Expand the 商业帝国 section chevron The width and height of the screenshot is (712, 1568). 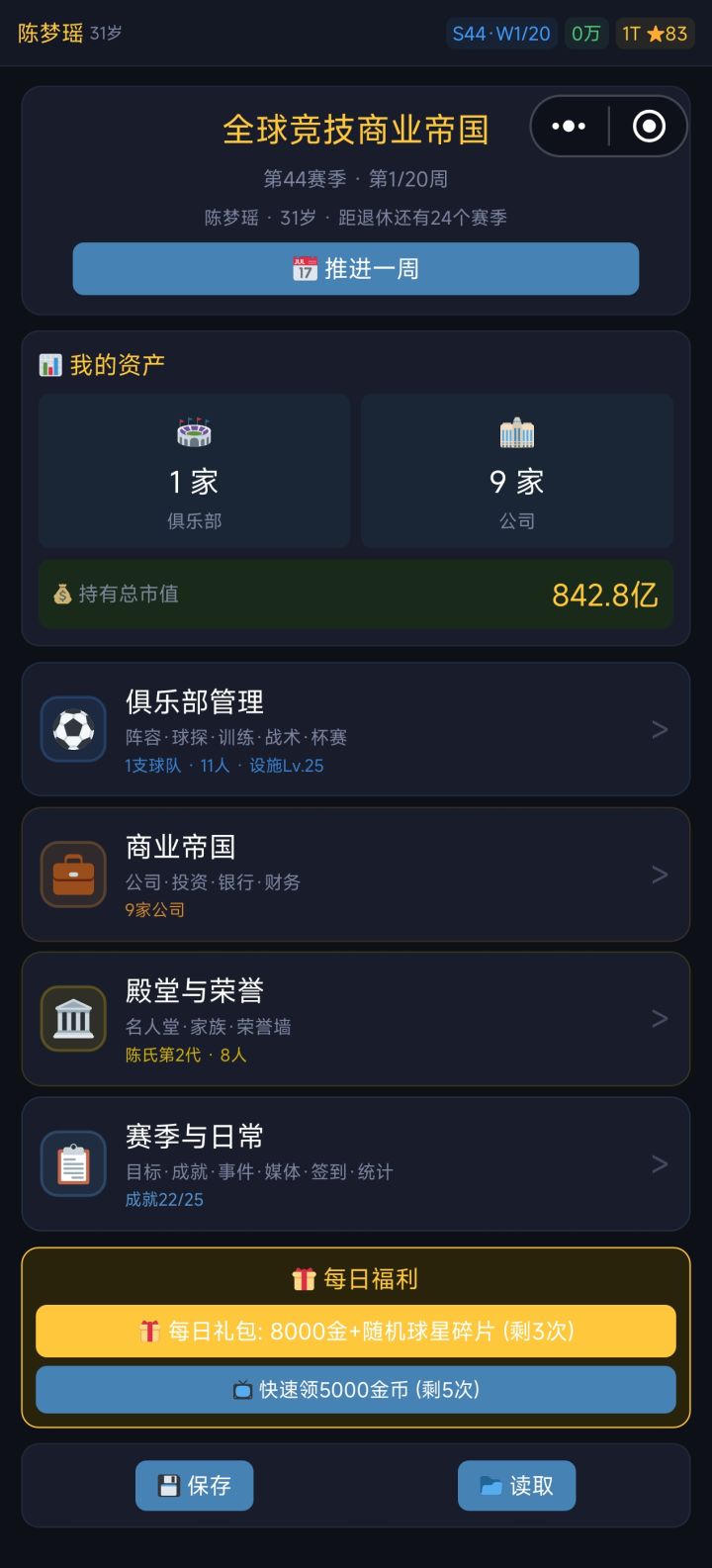click(659, 874)
